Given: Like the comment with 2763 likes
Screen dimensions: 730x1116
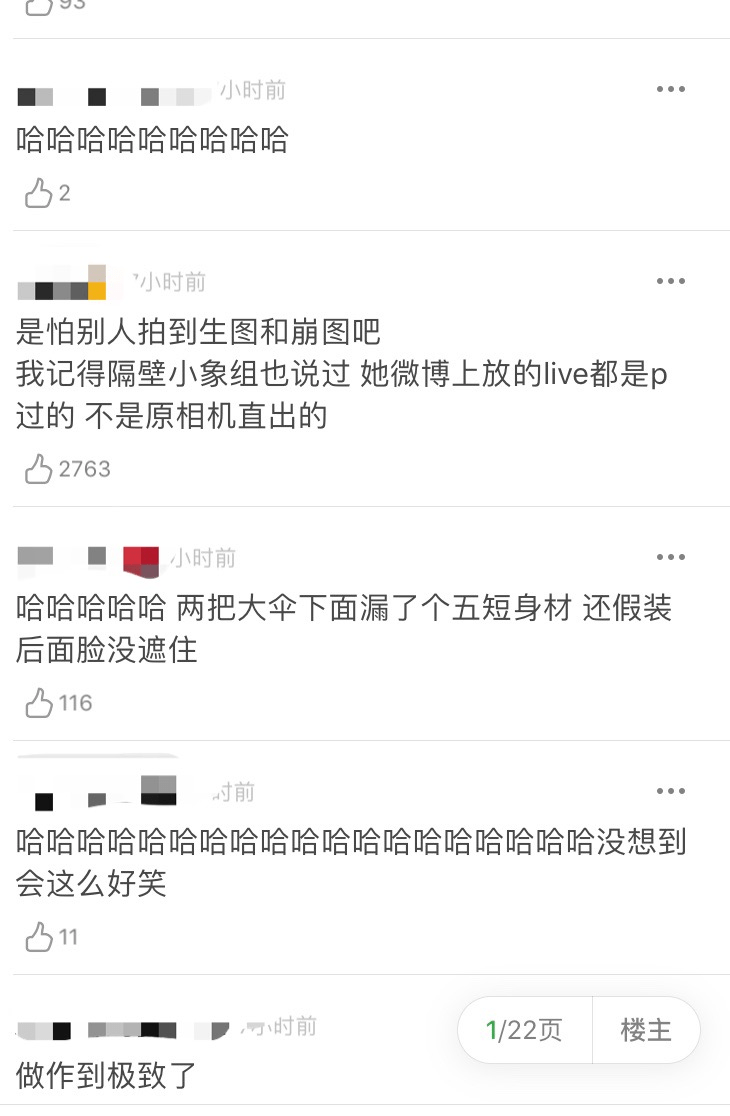Looking at the screenshot, I should pyautogui.click(x=39, y=469).
